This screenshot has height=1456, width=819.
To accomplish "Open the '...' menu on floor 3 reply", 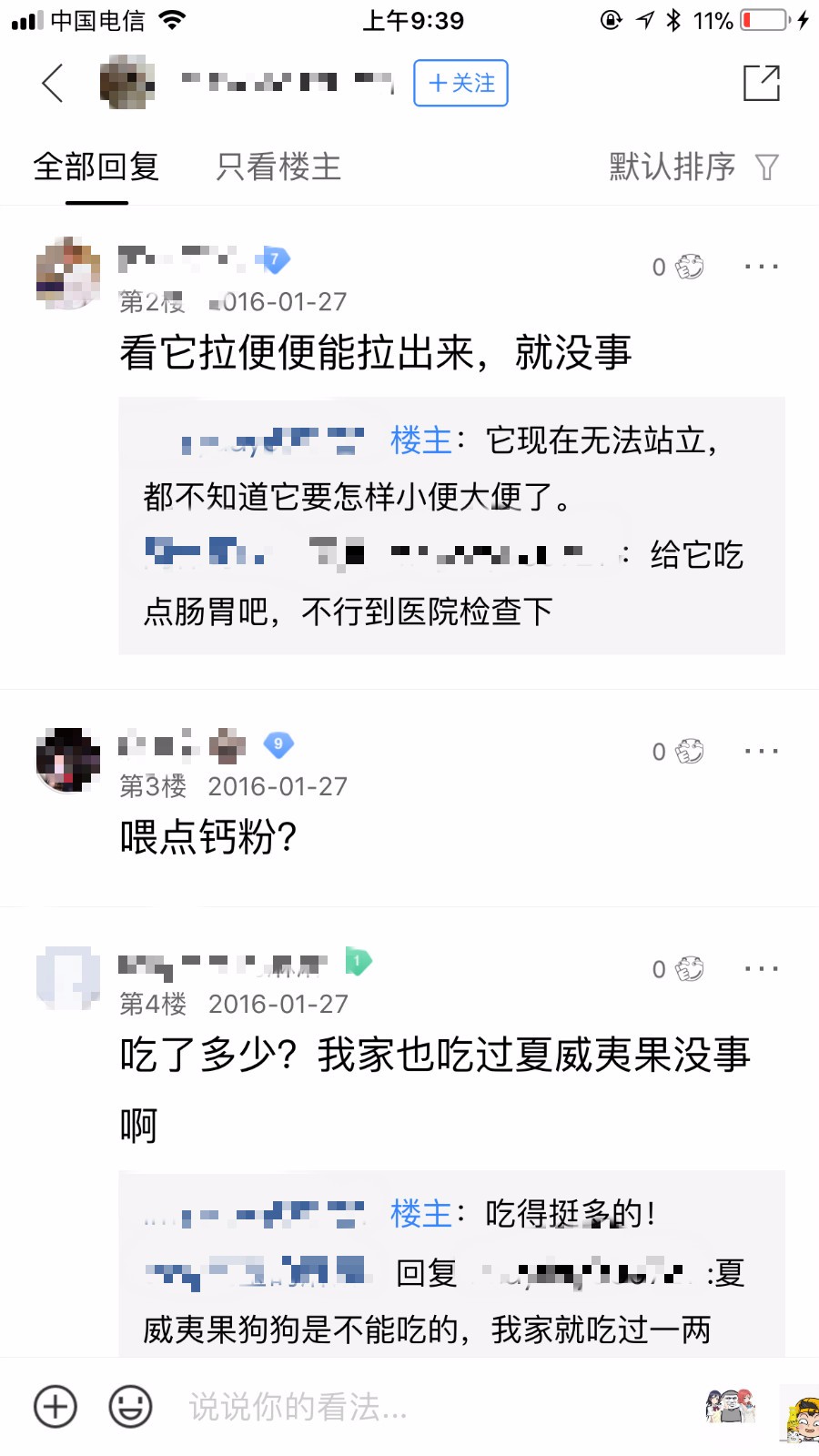I will (x=760, y=751).
